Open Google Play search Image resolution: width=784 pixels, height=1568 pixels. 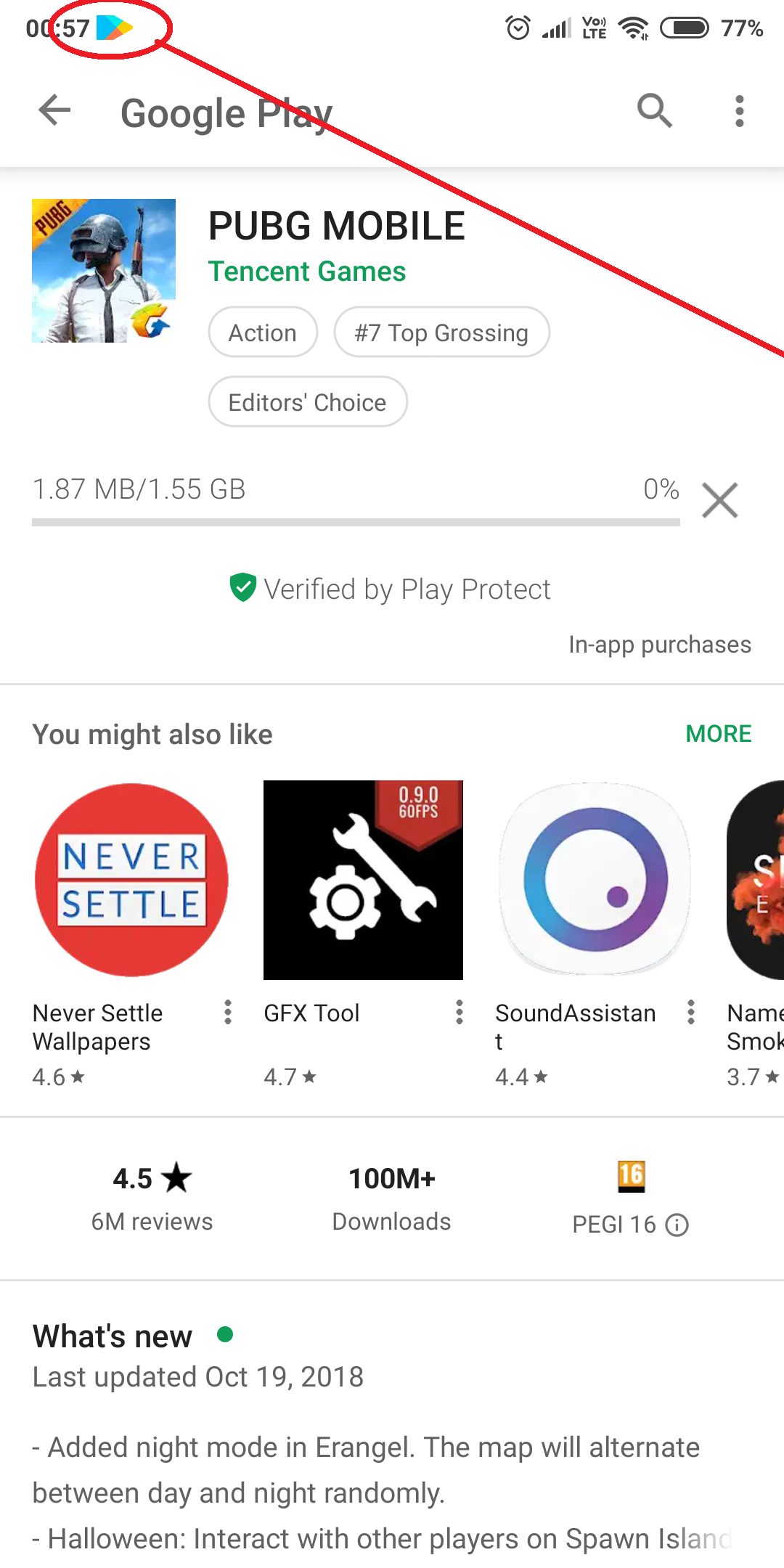[x=654, y=111]
